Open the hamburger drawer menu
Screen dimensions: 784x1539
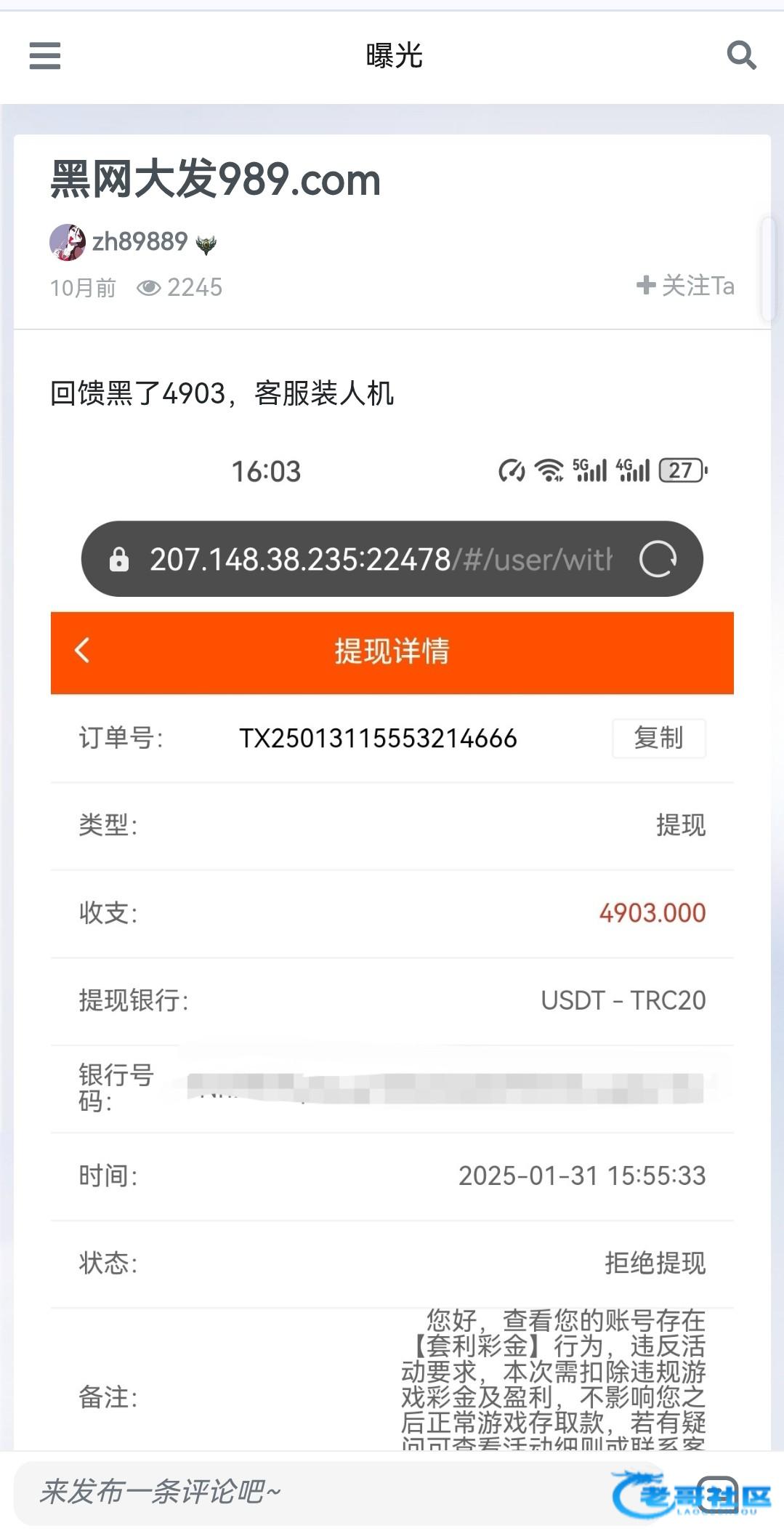(44, 55)
